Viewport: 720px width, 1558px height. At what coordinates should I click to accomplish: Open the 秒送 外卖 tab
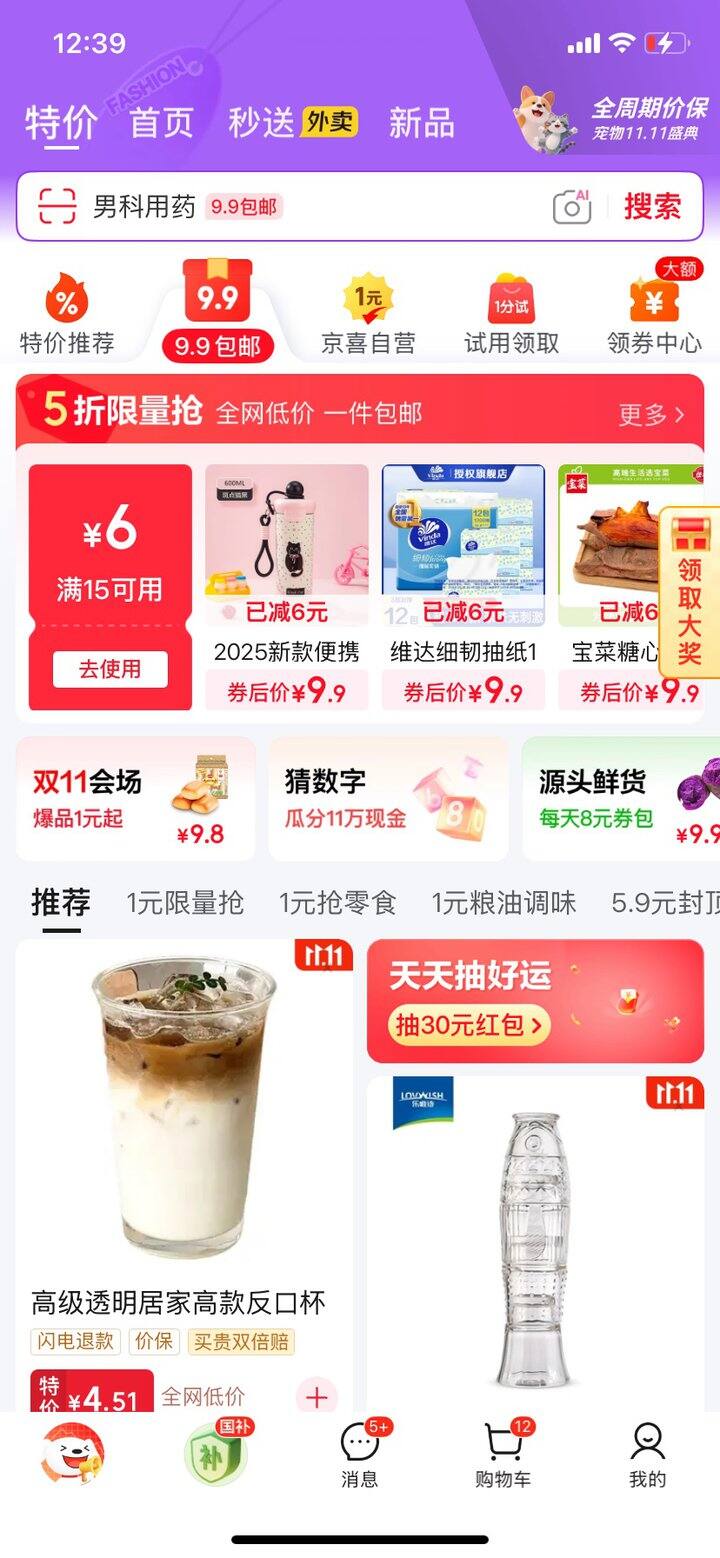pyautogui.click(x=292, y=123)
